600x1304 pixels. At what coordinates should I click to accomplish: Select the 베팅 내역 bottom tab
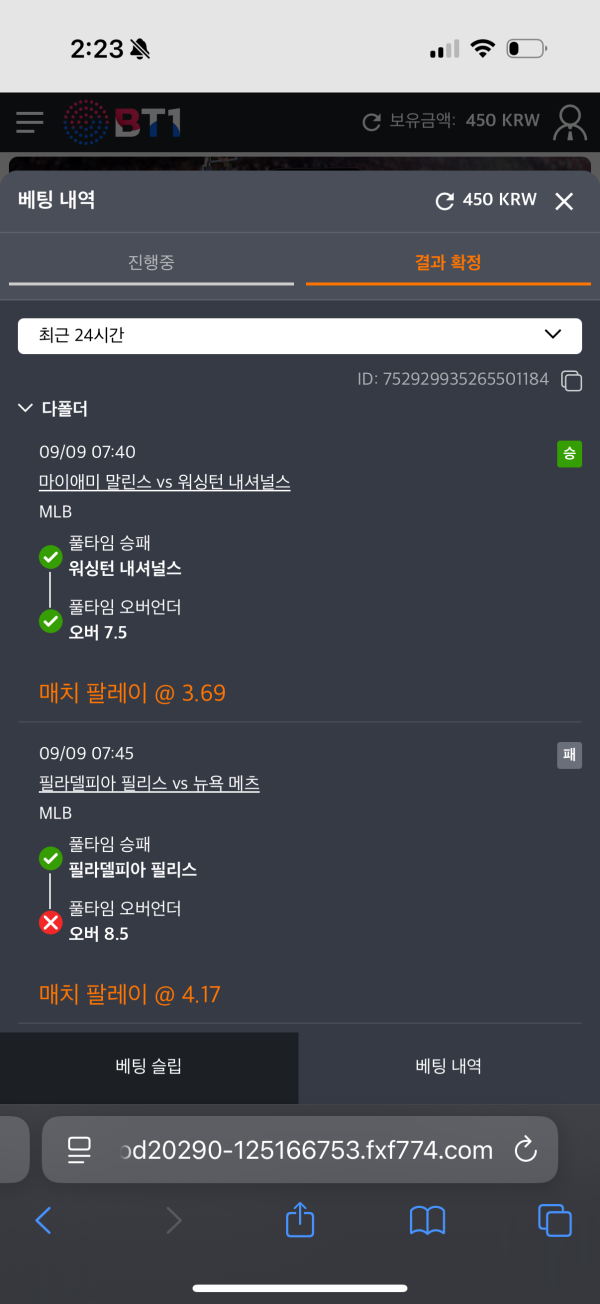pos(448,1066)
